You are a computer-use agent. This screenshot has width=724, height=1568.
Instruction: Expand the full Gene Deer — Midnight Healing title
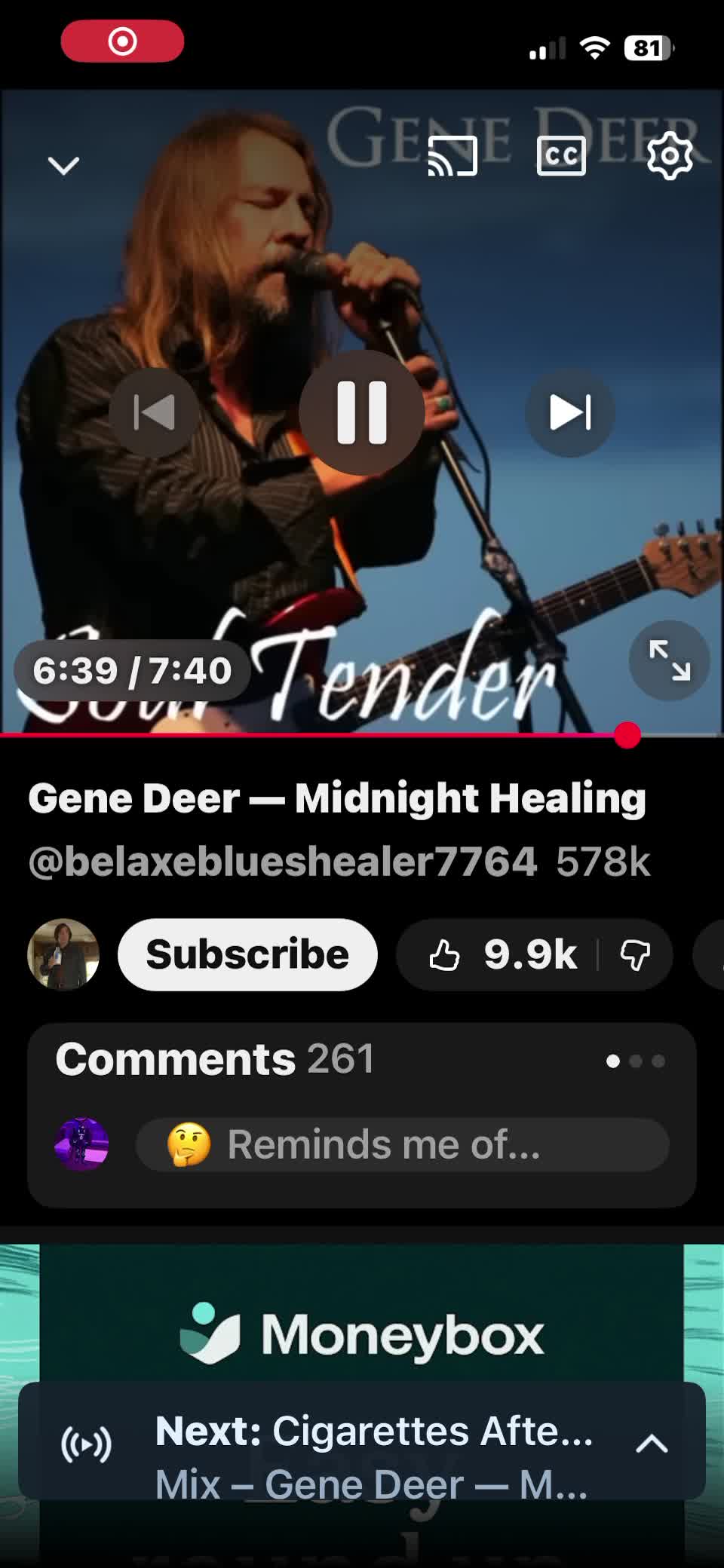[337, 798]
